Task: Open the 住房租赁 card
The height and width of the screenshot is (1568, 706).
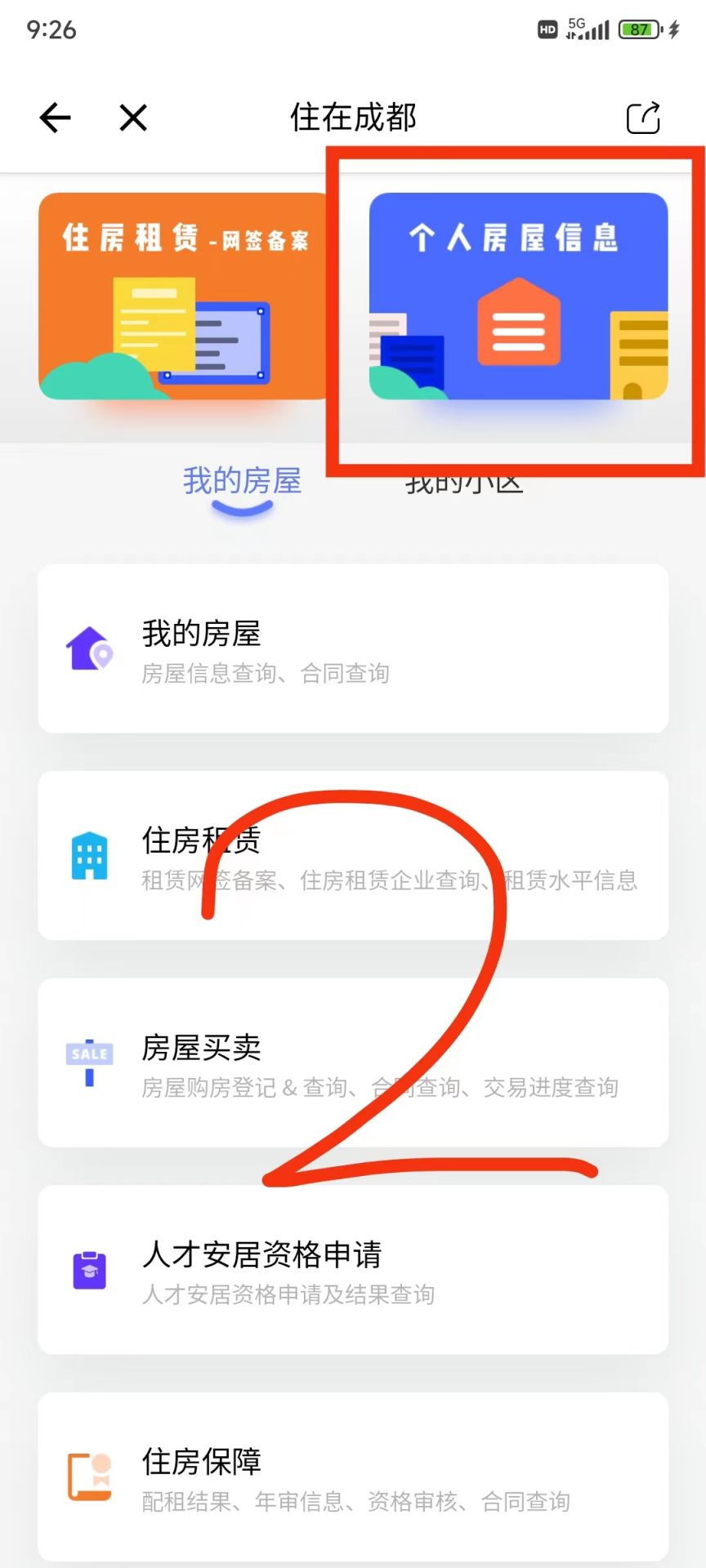Action: (353, 855)
